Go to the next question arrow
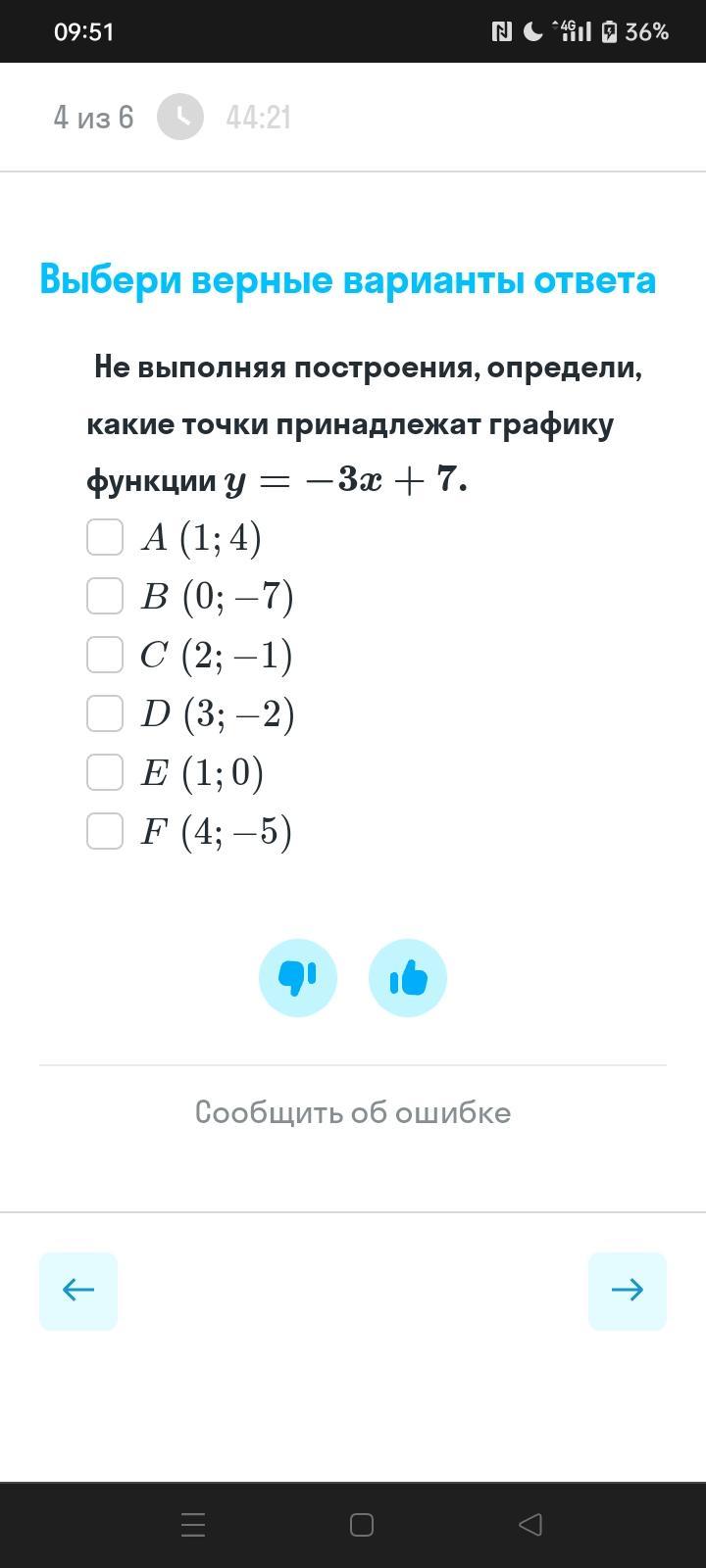Viewport: 706px width, 1568px height. click(x=628, y=1291)
